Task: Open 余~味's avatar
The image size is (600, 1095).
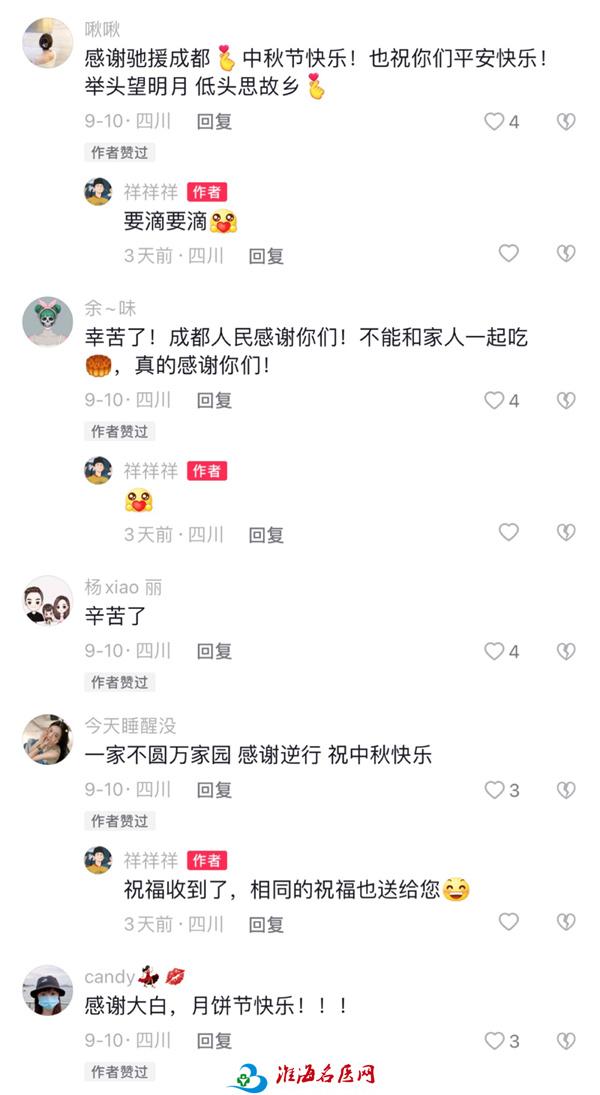Action: click(x=47, y=320)
